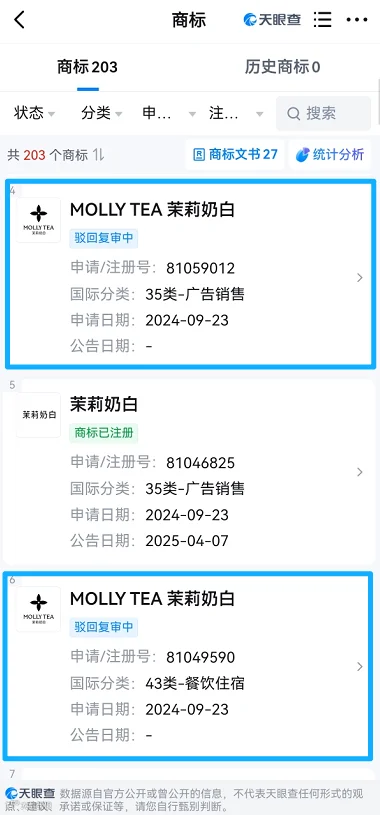Tap the 搜索 search box
The height and width of the screenshot is (815, 380).
pos(323,113)
